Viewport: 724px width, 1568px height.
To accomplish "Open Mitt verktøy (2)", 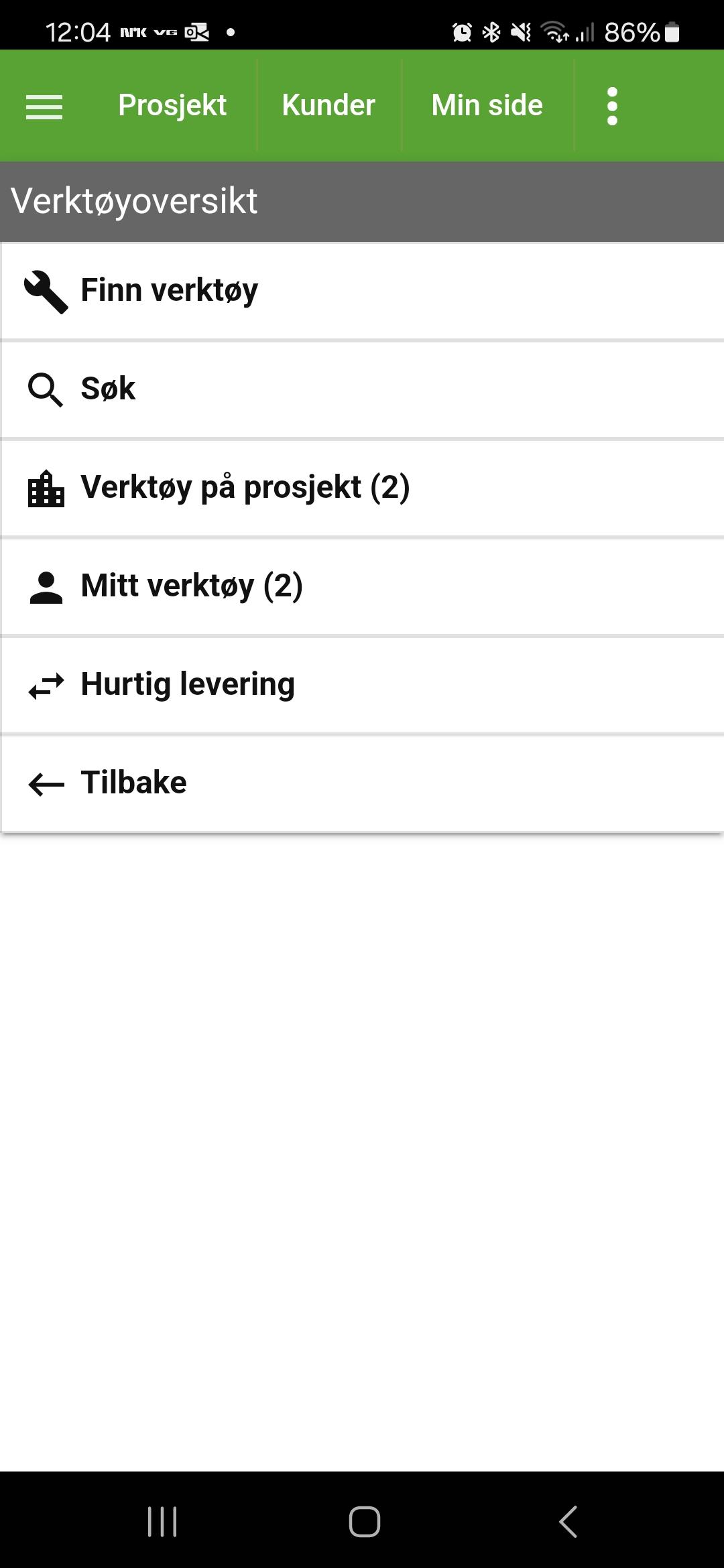I will 362,586.
